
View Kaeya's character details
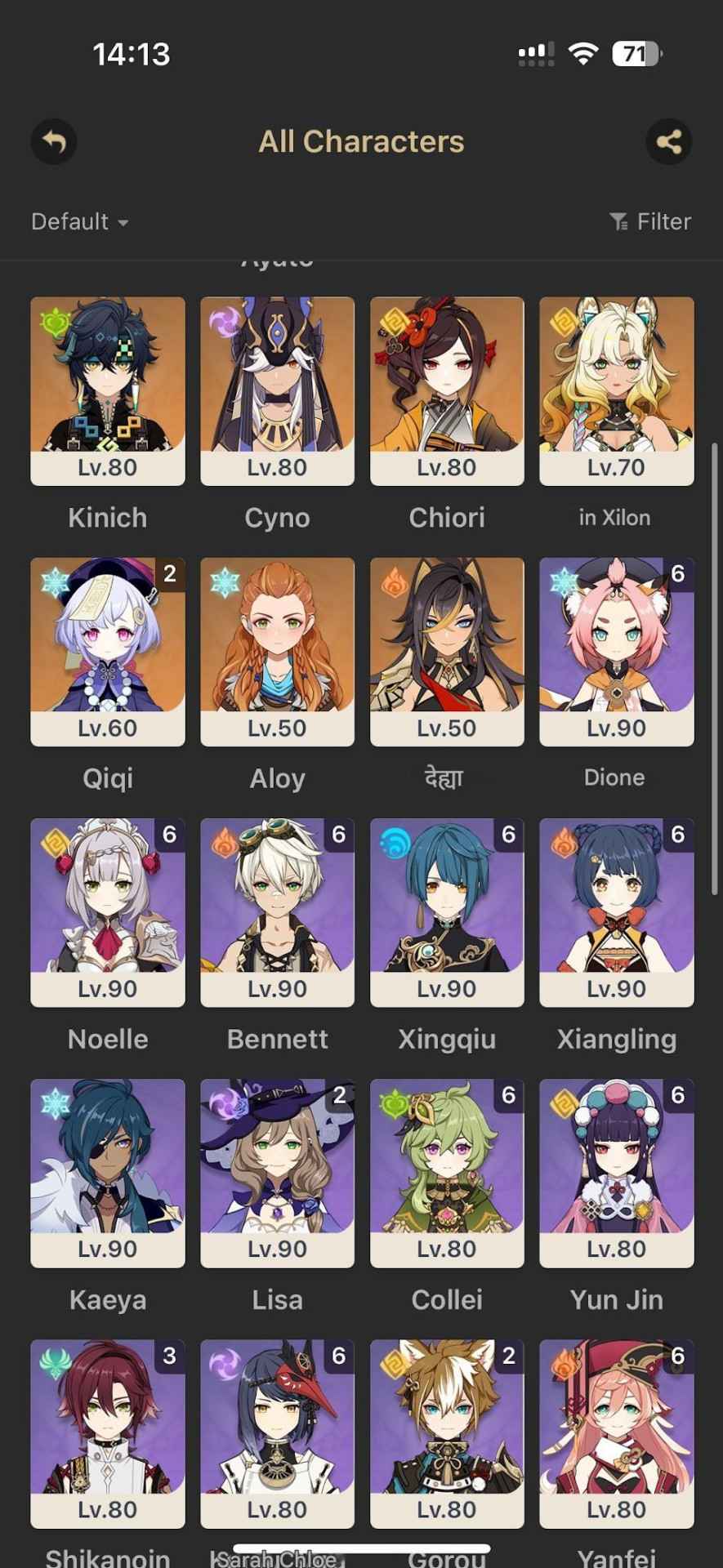[108, 1172]
